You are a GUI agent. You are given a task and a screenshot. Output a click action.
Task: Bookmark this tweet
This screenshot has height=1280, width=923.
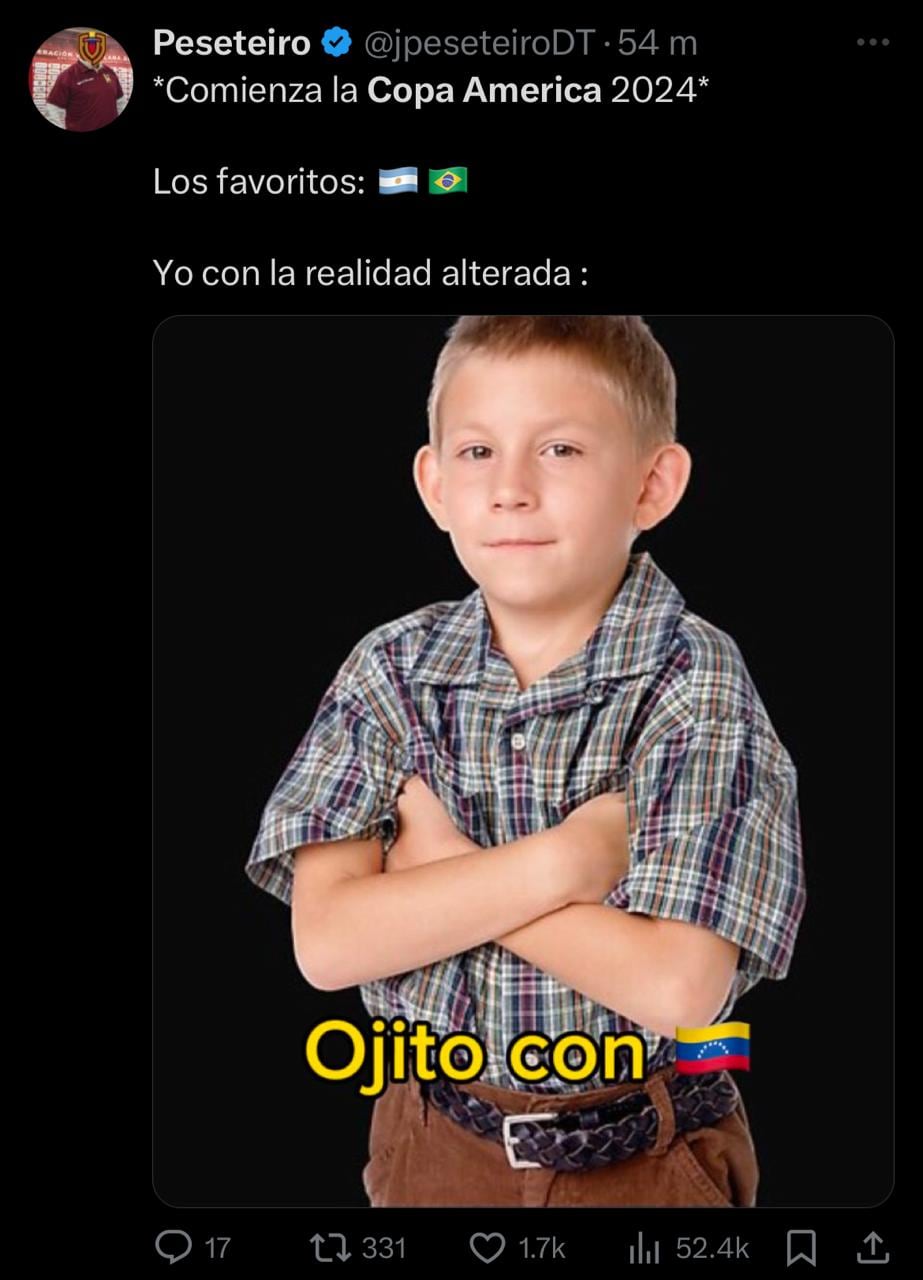pyautogui.click(x=803, y=1247)
